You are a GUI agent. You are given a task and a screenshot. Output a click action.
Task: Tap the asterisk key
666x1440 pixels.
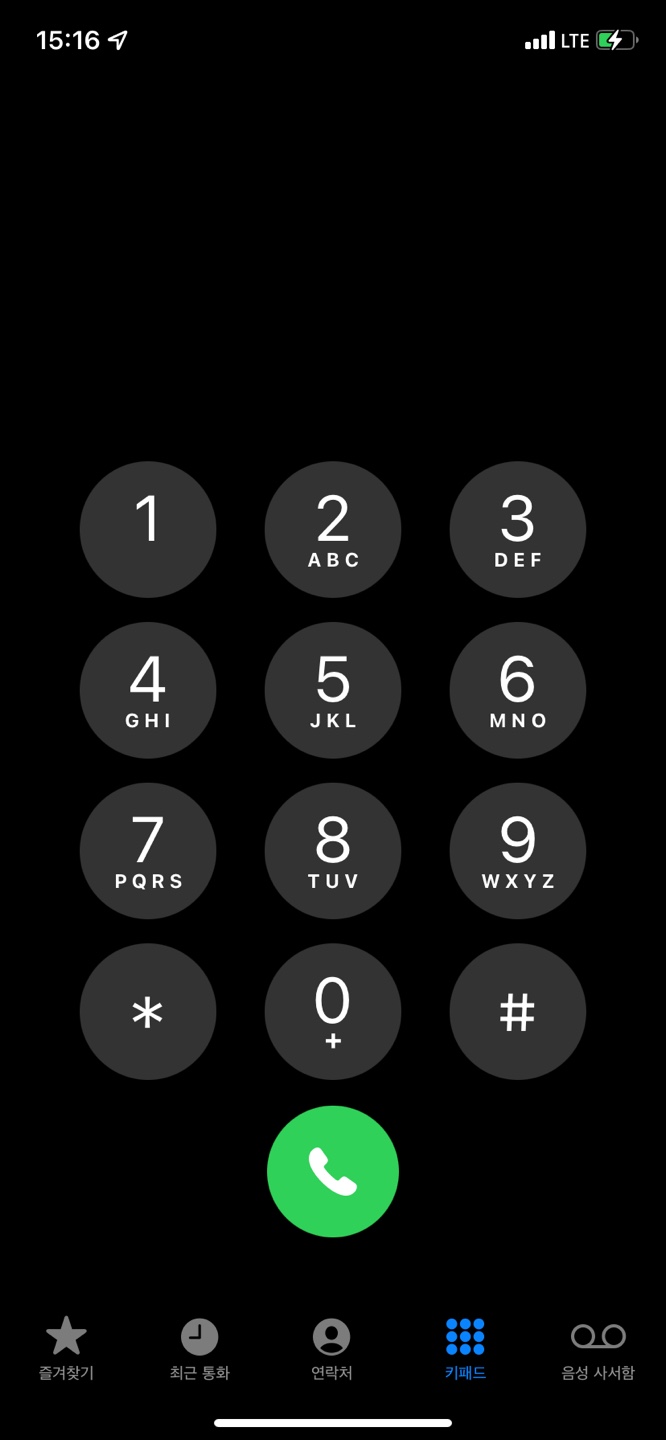pyautogui.click(x=148, y=1012)
